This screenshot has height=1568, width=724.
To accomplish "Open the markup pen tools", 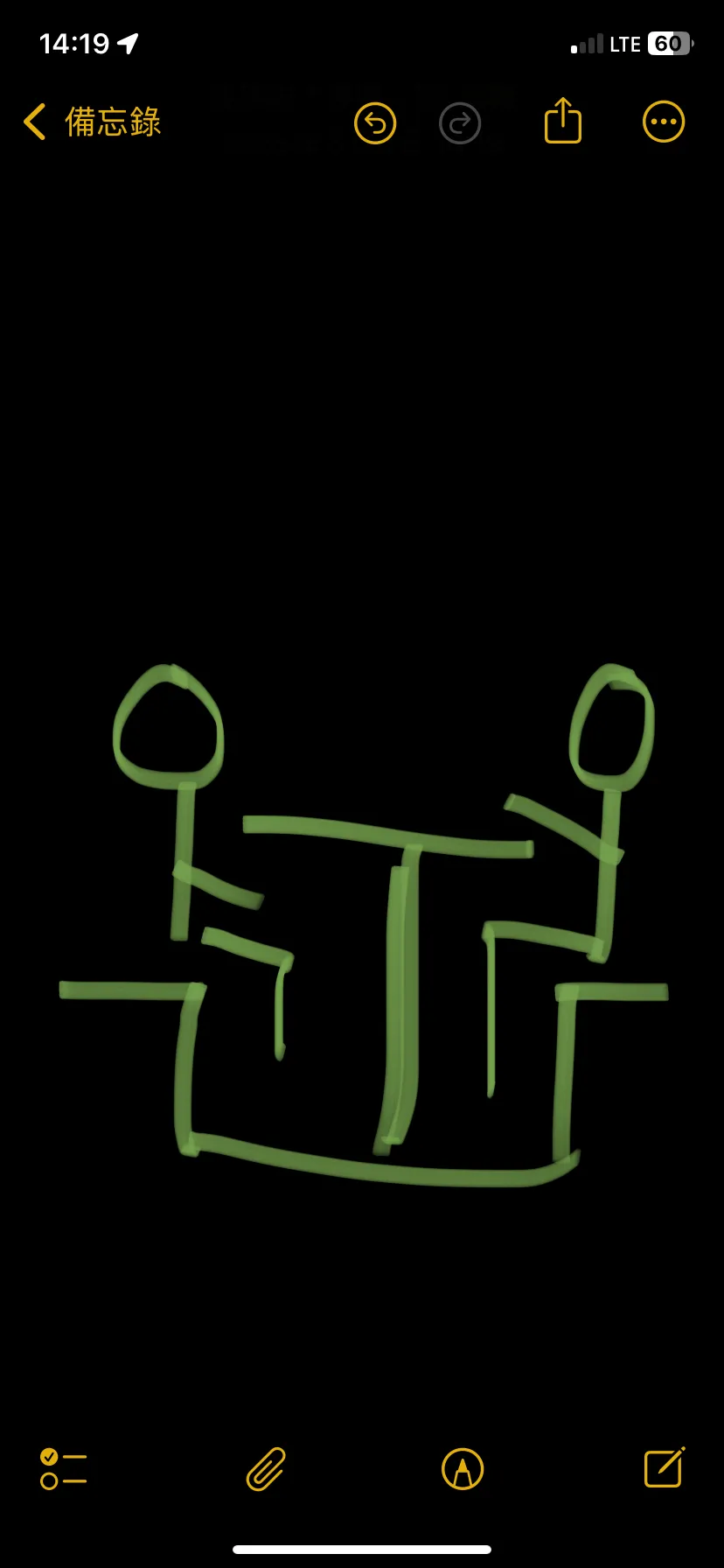I will coord(463,1469).
